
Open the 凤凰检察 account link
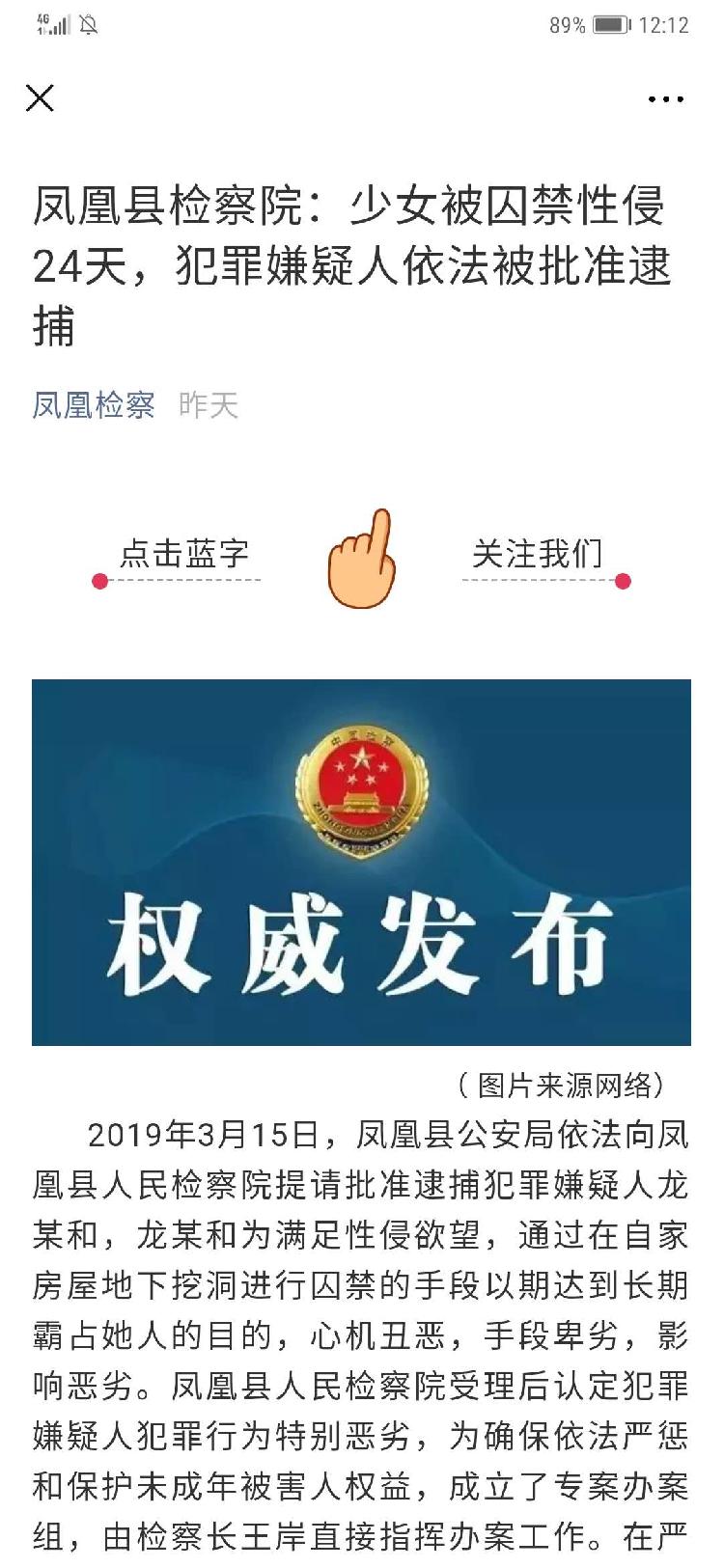(x=94, y=405)
